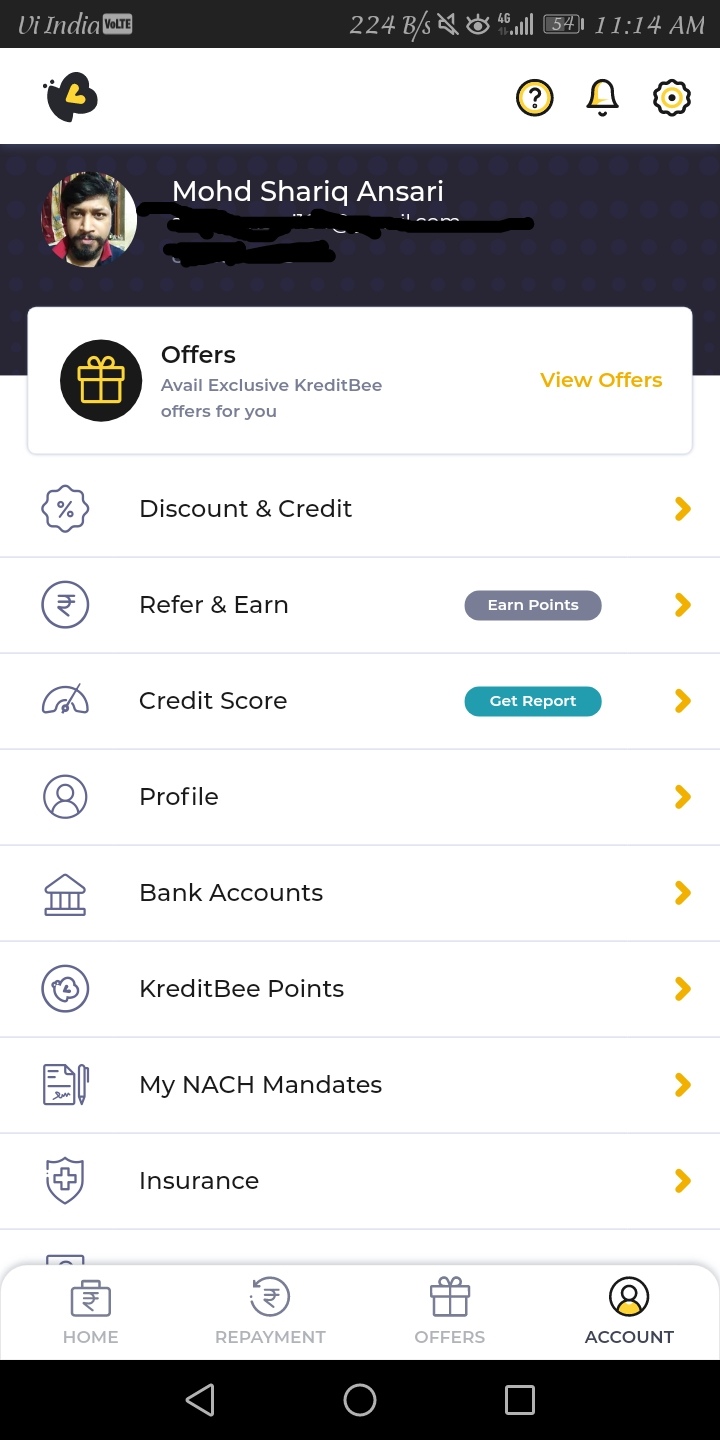Tap the View Offers link
This screenshot has width=720, height=1440.
601,380
